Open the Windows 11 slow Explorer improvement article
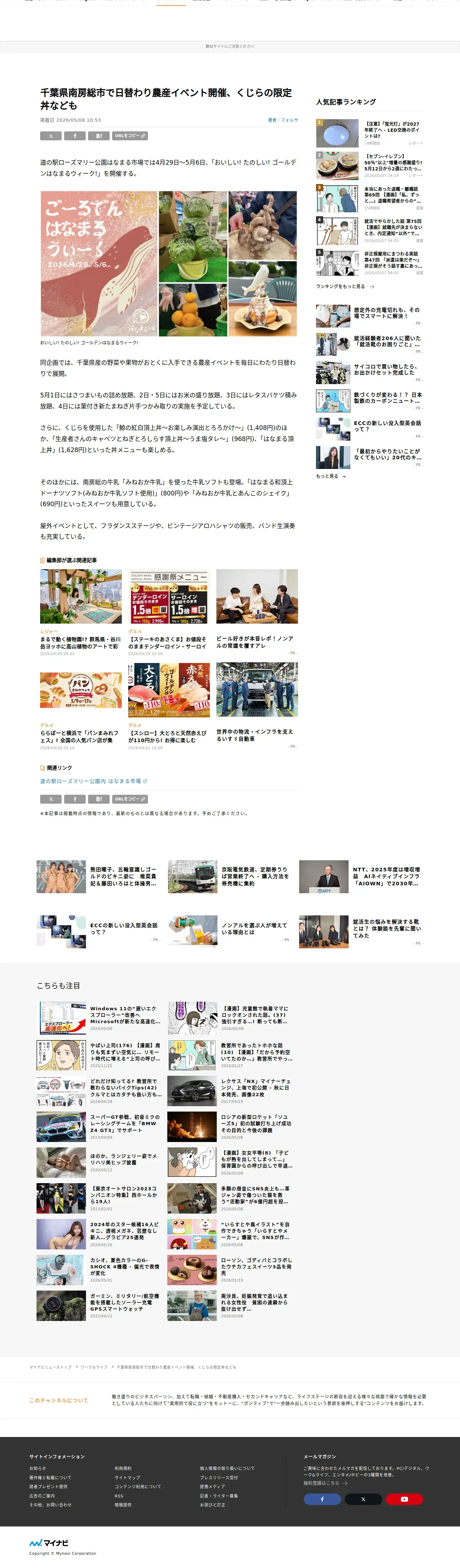Screen dimensions: 460x1568 [125, 1015]
